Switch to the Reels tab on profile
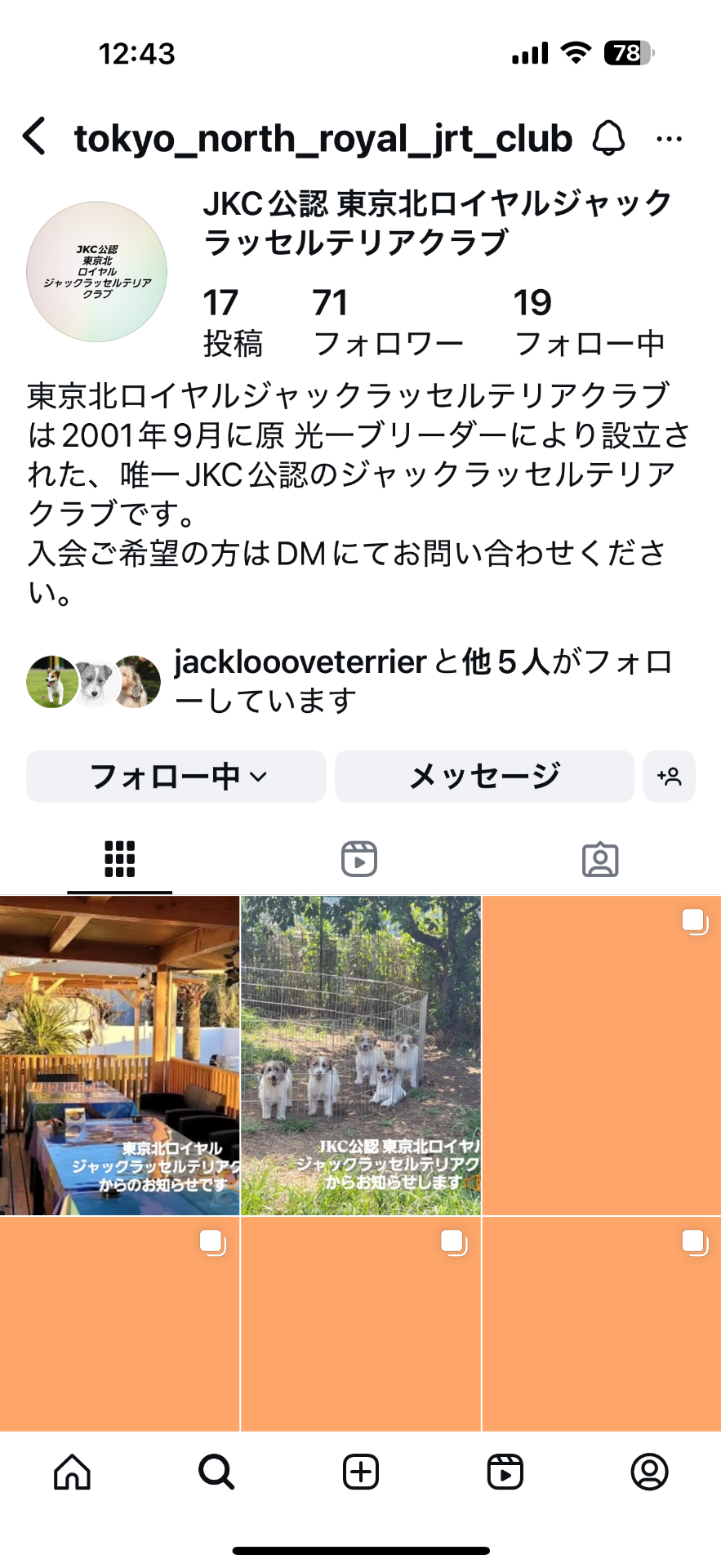 pyautogui.click(x=359, y=859)
